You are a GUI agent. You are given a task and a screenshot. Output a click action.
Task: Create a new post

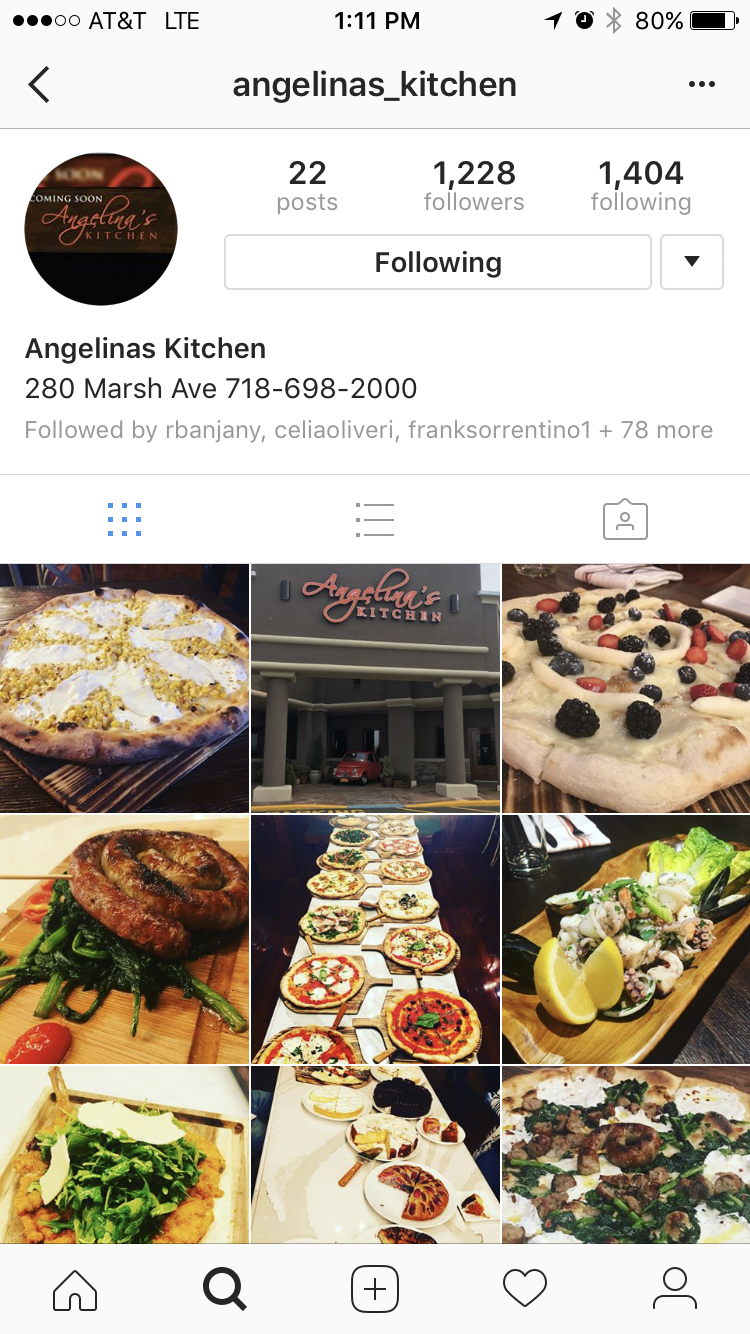tap(375, 1288)
